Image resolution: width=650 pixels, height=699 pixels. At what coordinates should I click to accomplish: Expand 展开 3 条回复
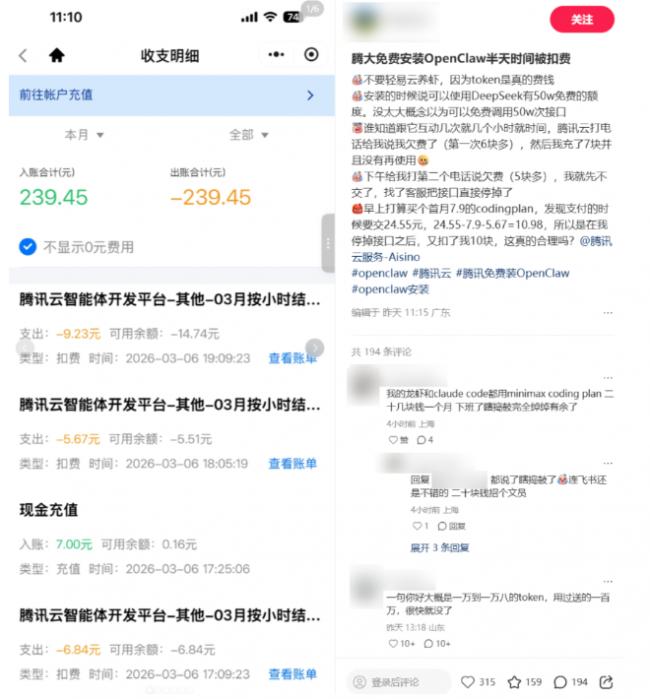(x=439, y=547)
